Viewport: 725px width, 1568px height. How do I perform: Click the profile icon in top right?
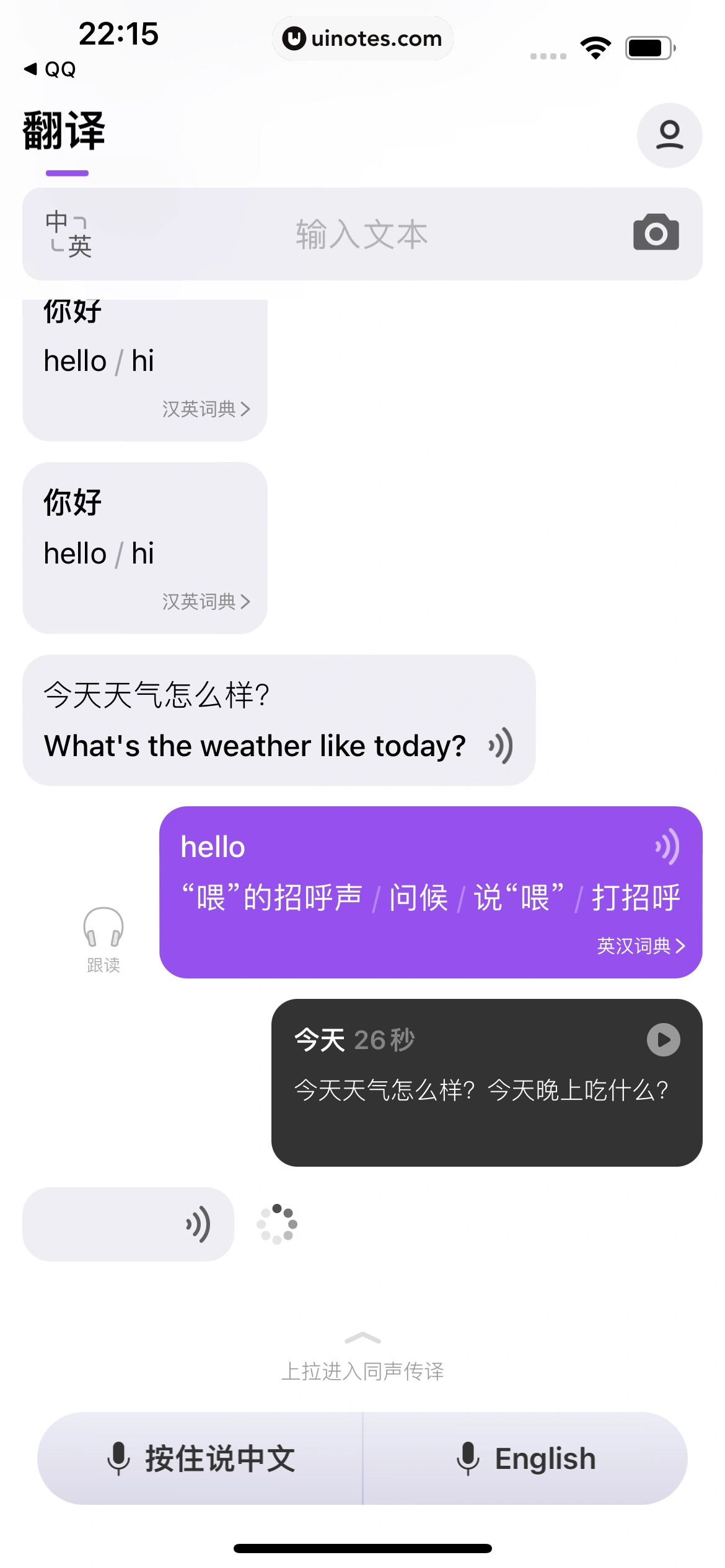coord(669,135)
